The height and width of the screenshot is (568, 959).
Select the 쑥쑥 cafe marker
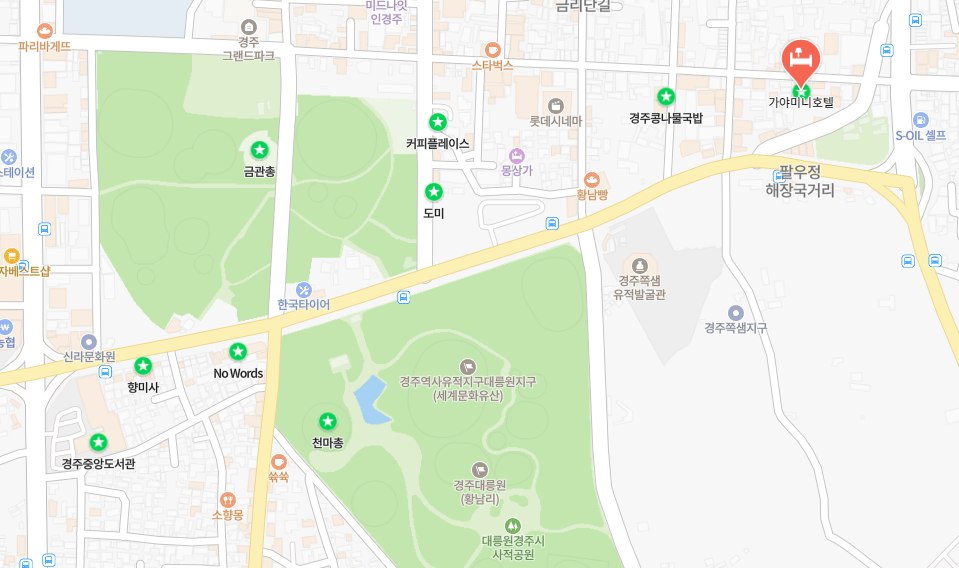(x=278, y=462)
